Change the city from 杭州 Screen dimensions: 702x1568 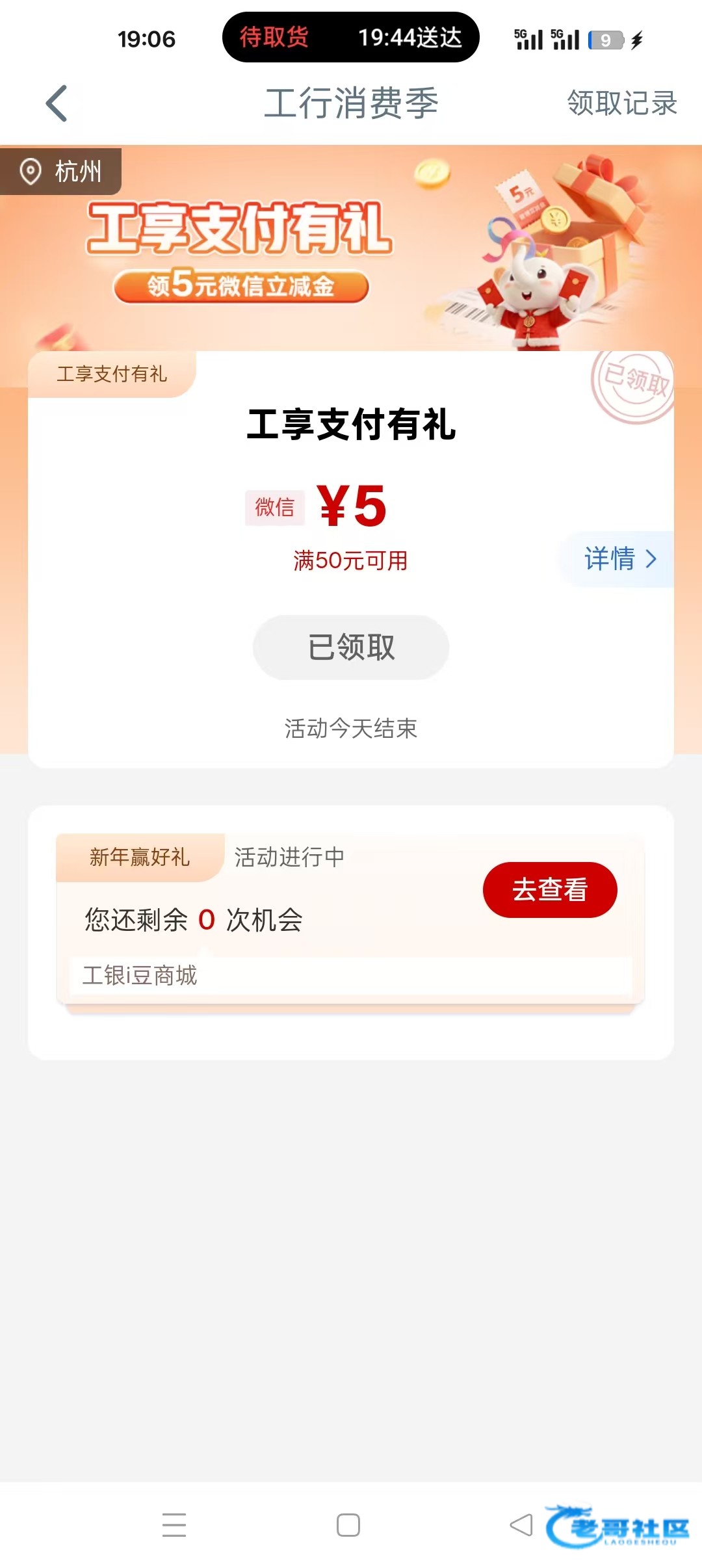pyautogui.click(x=62, y=172)
